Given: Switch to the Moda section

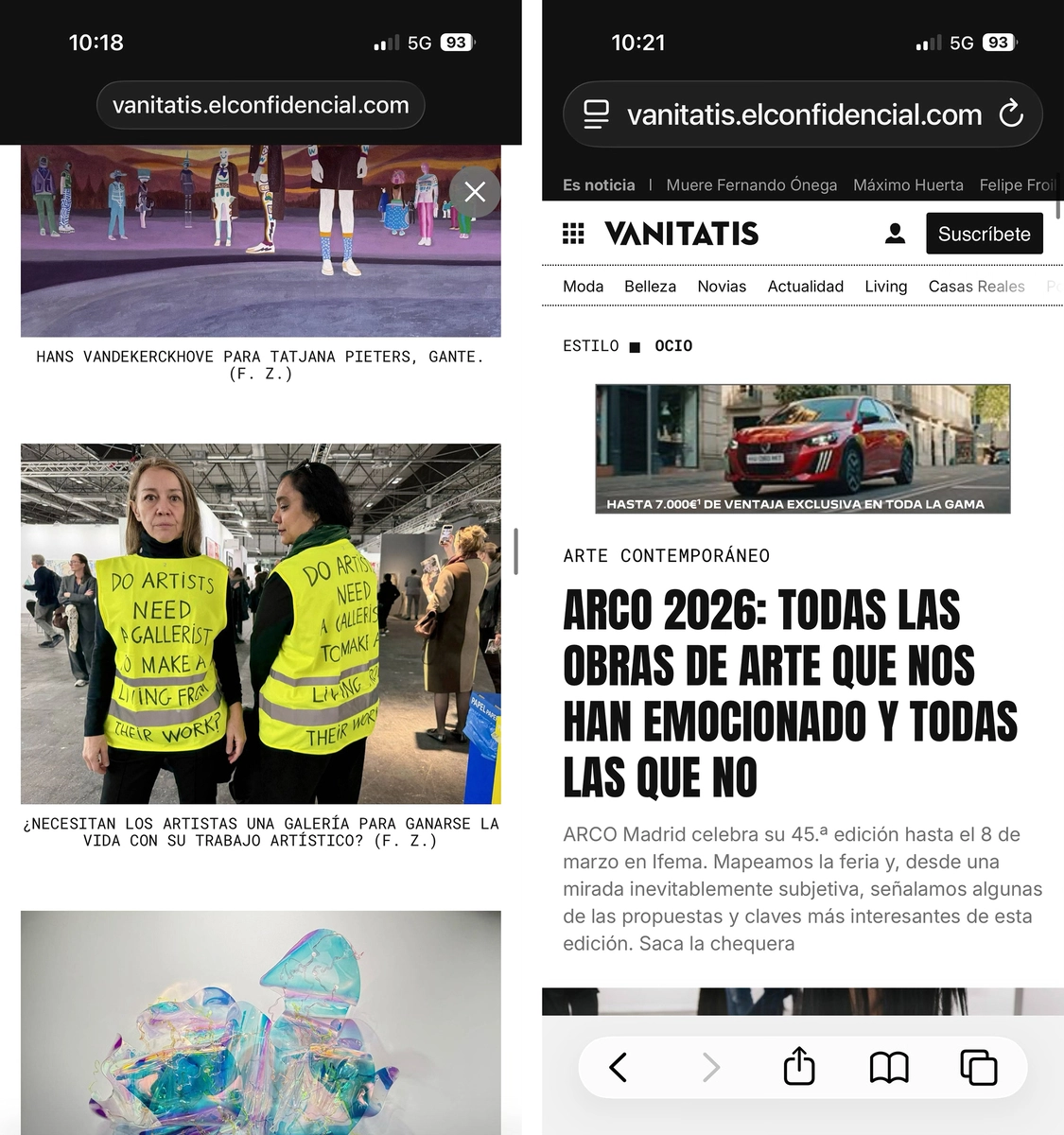Looking at the screenshot, I should [x=583, y=287].
